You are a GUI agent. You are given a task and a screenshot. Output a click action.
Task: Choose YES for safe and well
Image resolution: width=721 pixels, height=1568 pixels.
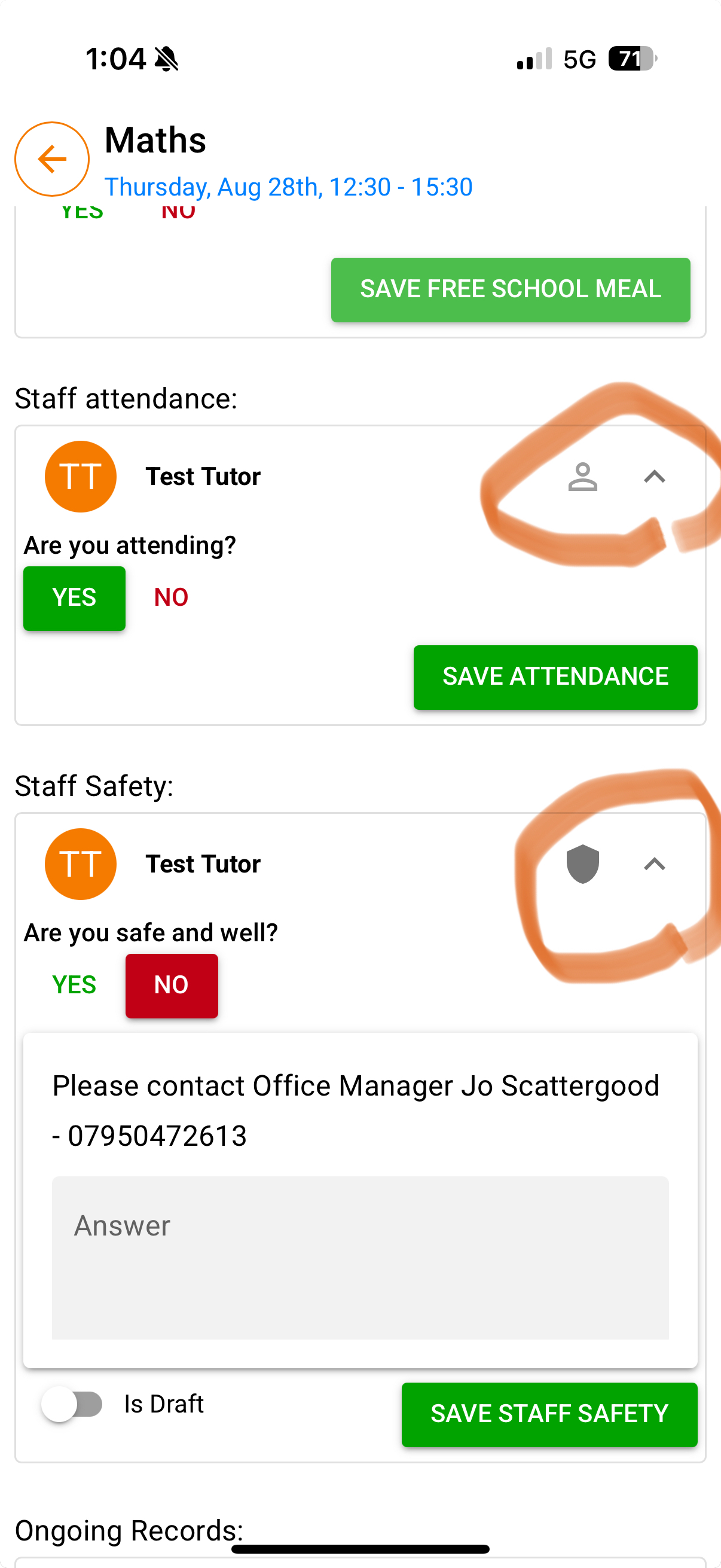[74, 985]
